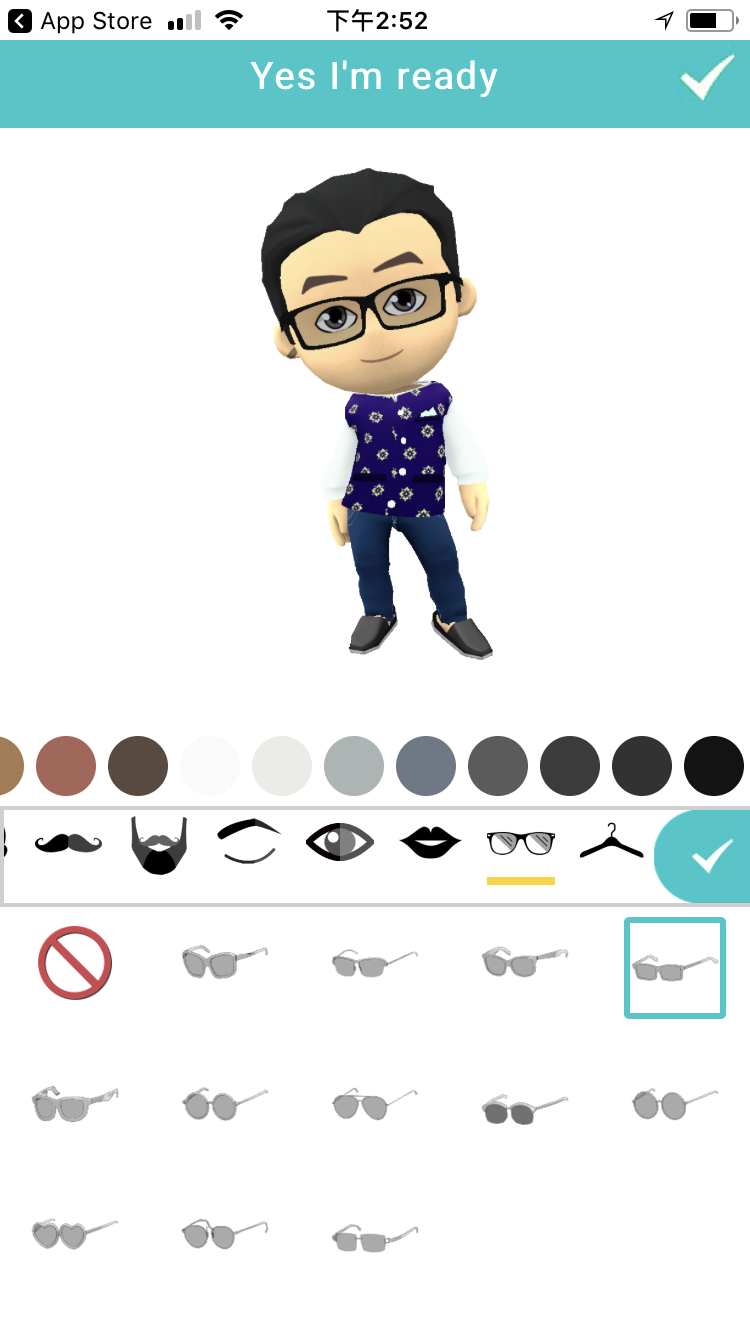The height and width of the screenshot is (1334, 750).
Task: Choose the heart-shaped glasses
Action: click(75, 1234)
